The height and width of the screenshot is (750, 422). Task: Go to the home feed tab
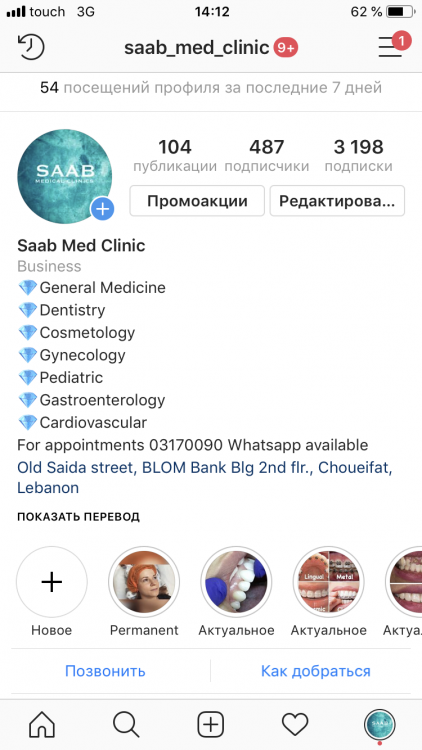point(42,725)
